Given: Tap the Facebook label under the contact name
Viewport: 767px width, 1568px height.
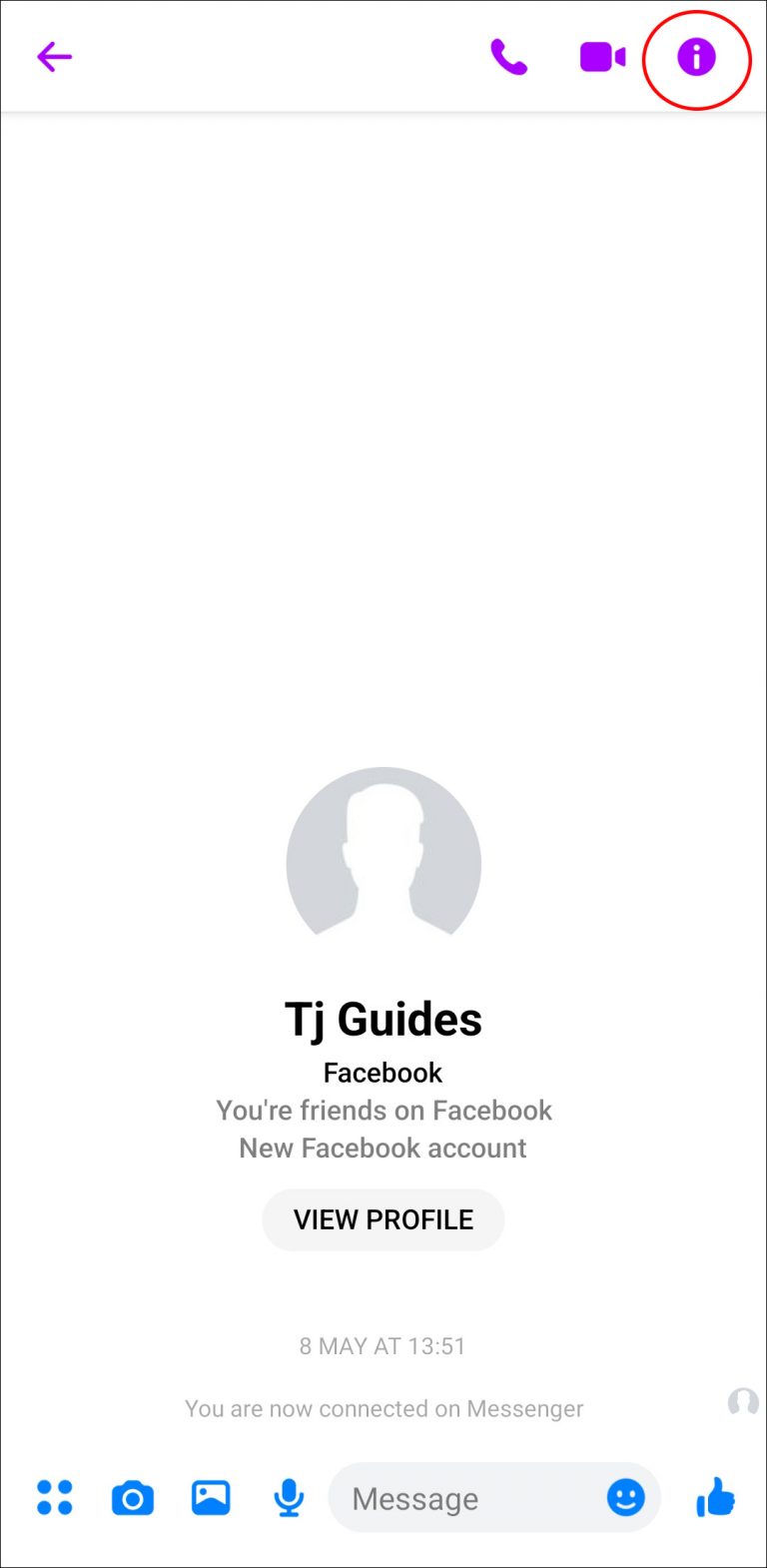Looking at the screenshot, I should click(383, 1073).
